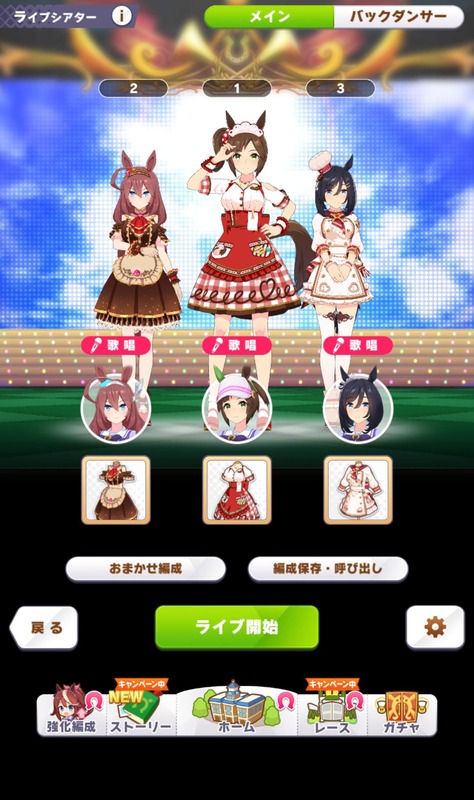The height and width of the screenshot is (800, 474).
Task: Change the brown chocolate dress costume
Action: tap(116, 490)
